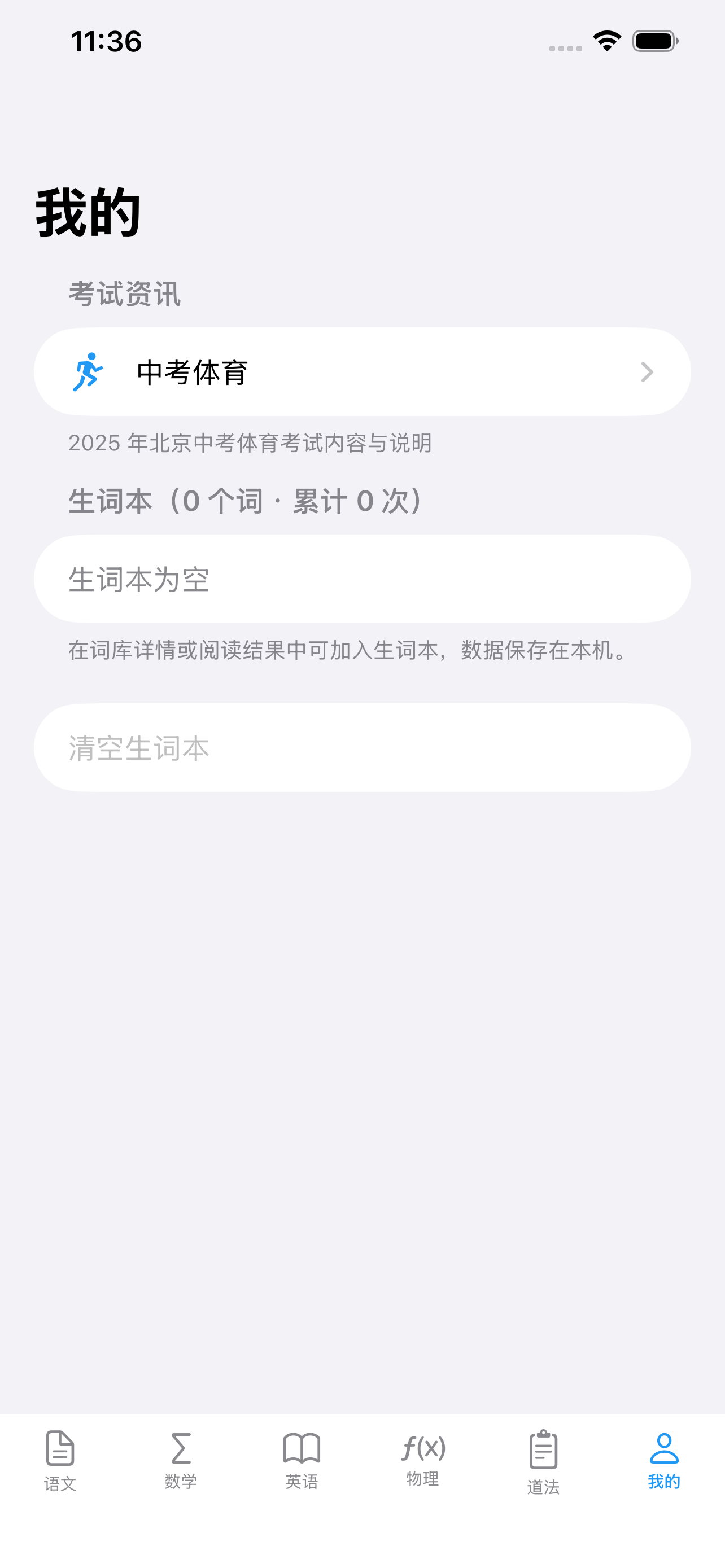
Task: Tap the blue running figure icon
Action: click(x=89, y=371)
